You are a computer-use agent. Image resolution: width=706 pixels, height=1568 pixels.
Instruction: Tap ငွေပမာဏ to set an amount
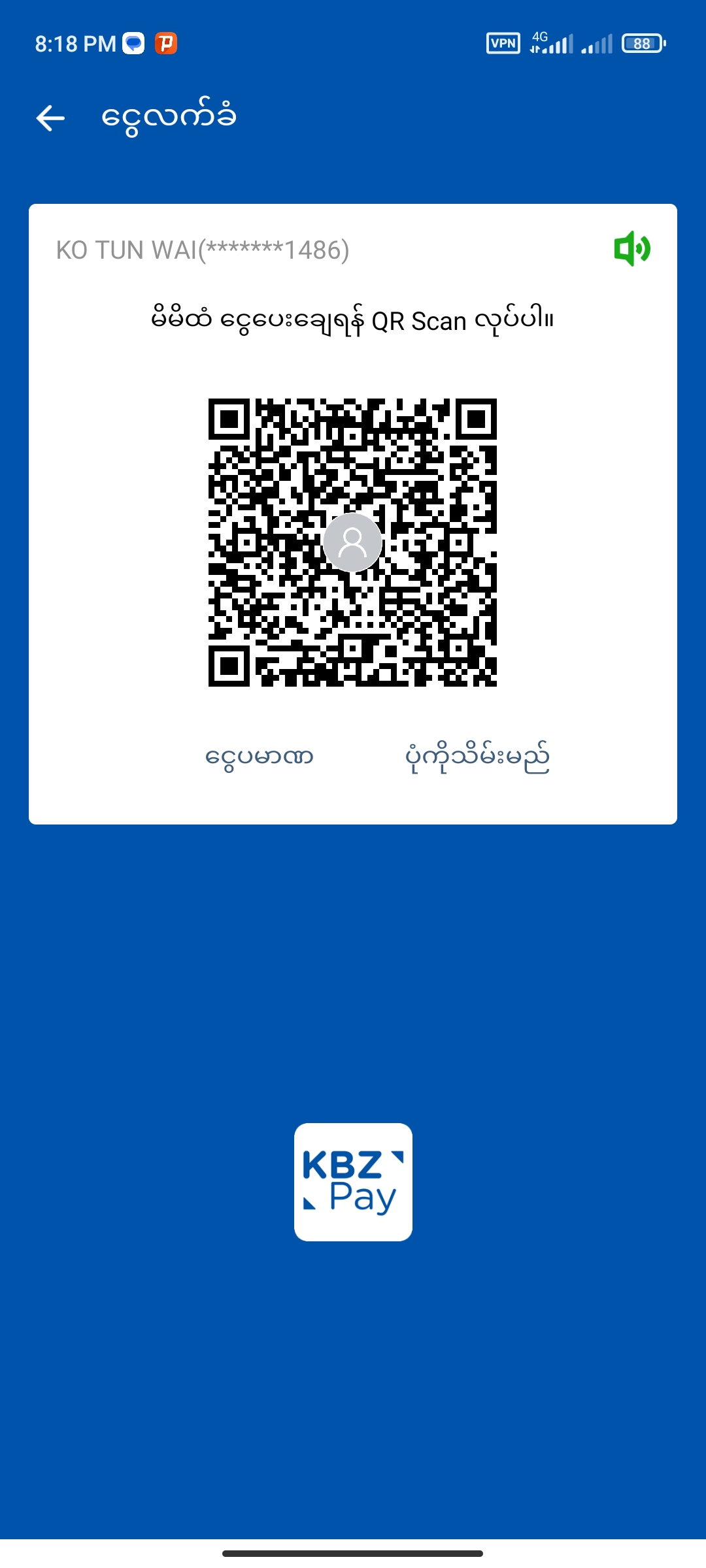[x=260, y=757]
